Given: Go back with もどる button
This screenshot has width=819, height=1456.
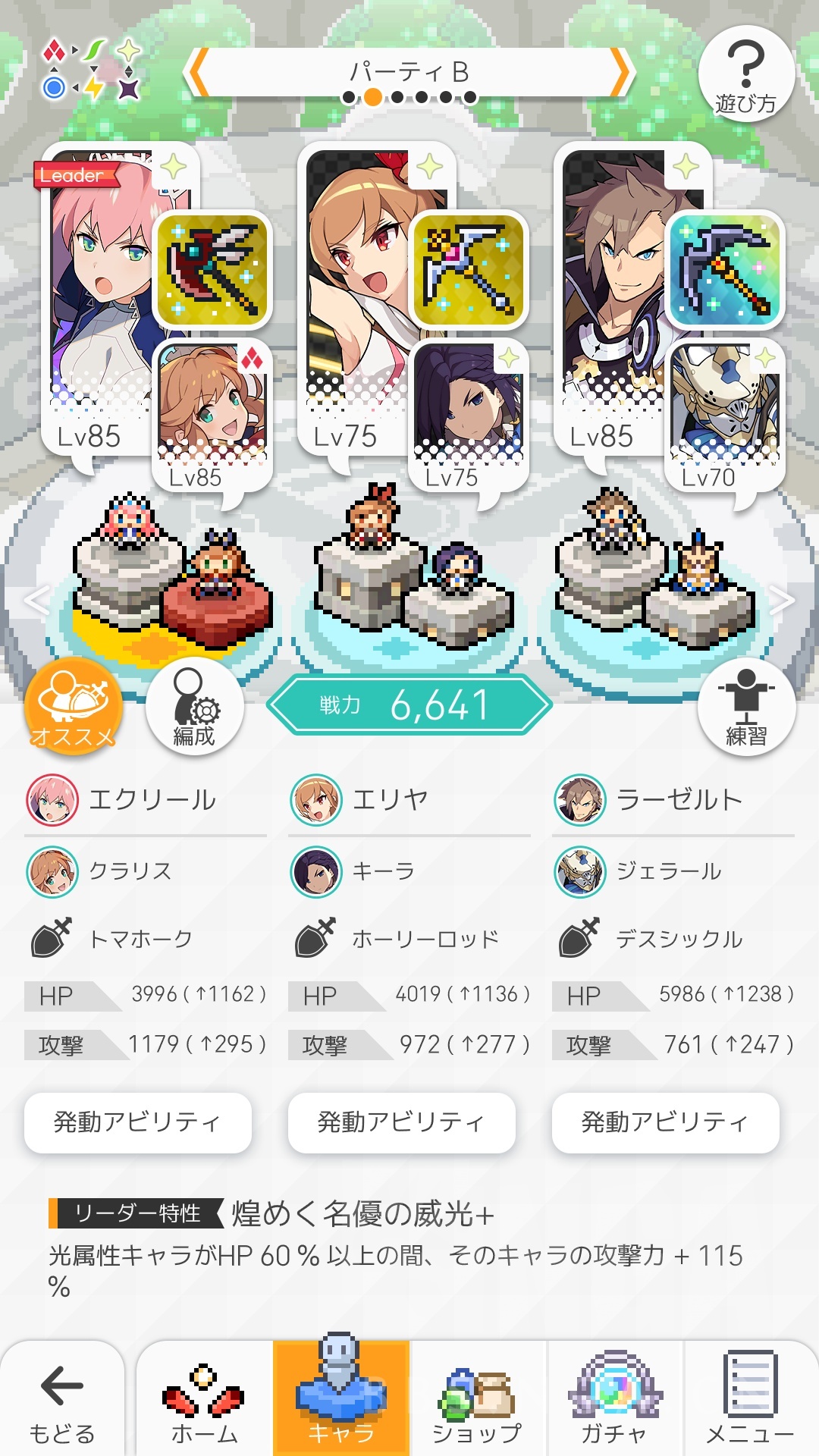Looking at the screenshot, I should point(62,1401).
